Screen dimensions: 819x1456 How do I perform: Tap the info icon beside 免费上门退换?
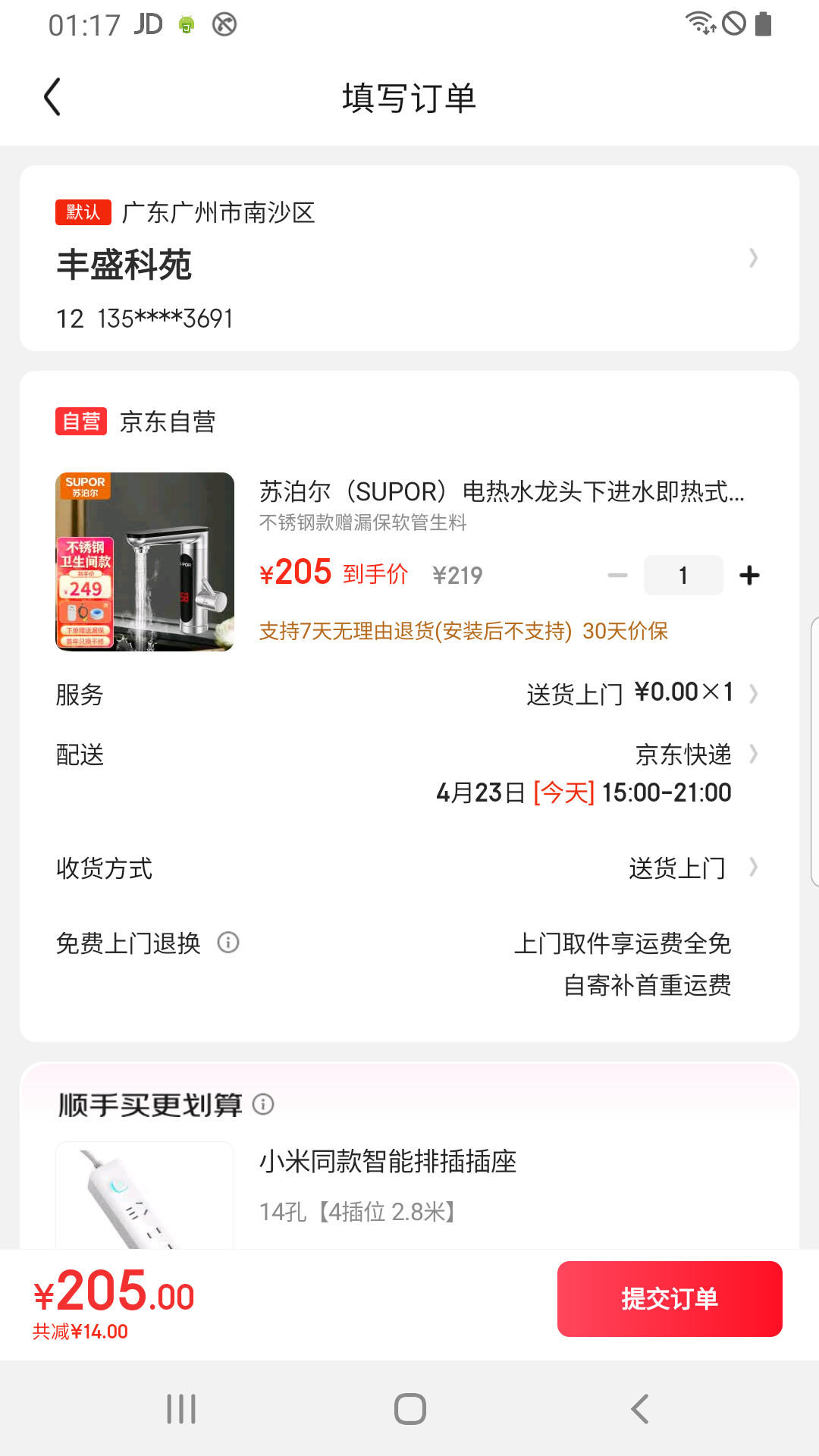[228, 943]
